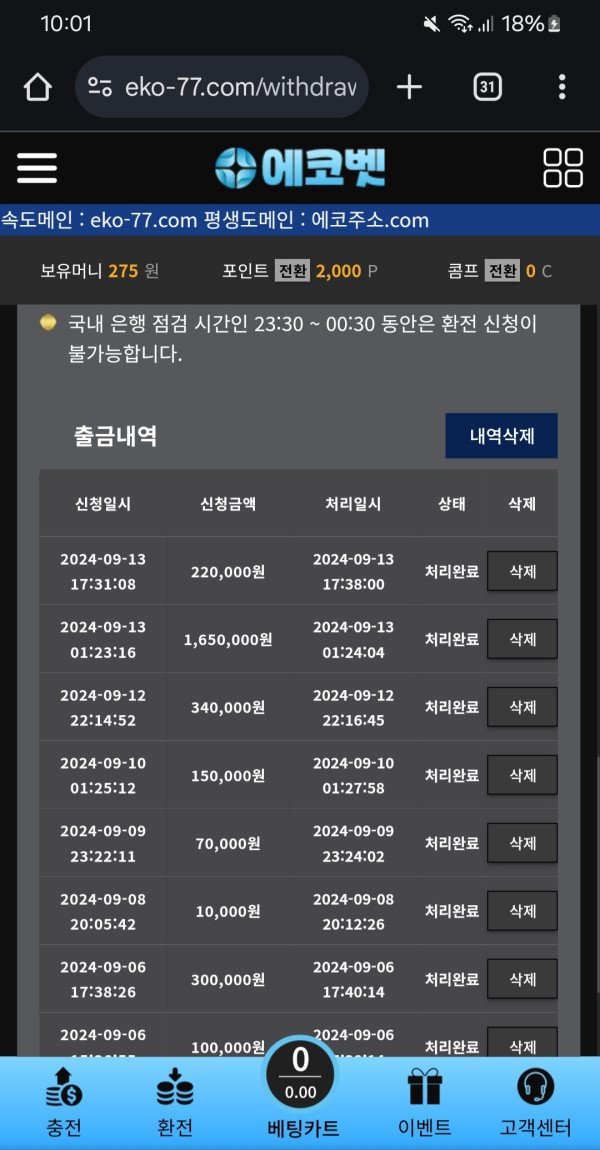This screenshot has height=1150, width=600.
Task: Remove the 340,000원 withdrawal entry
Action: coord(522,707)
